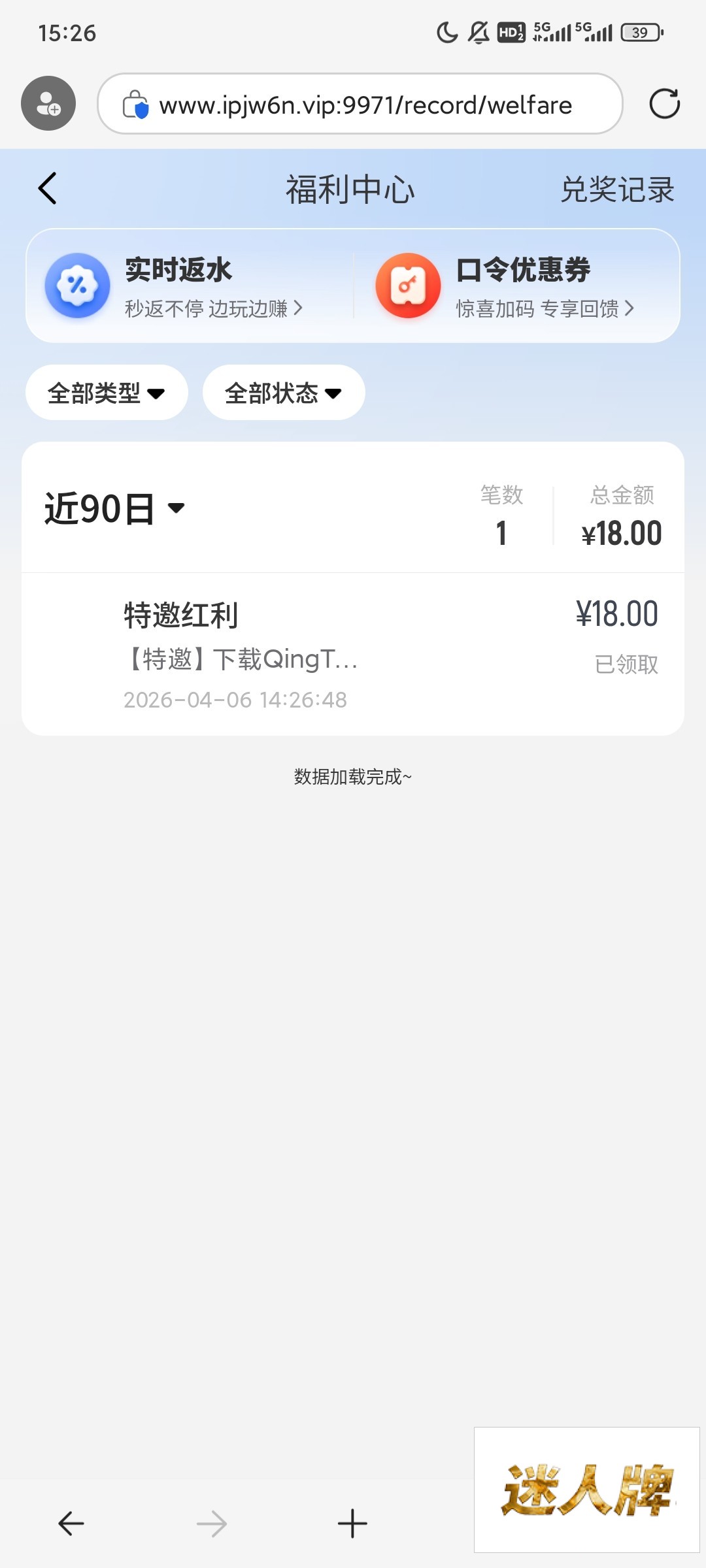Reload the page in browser

pos(664,104)
